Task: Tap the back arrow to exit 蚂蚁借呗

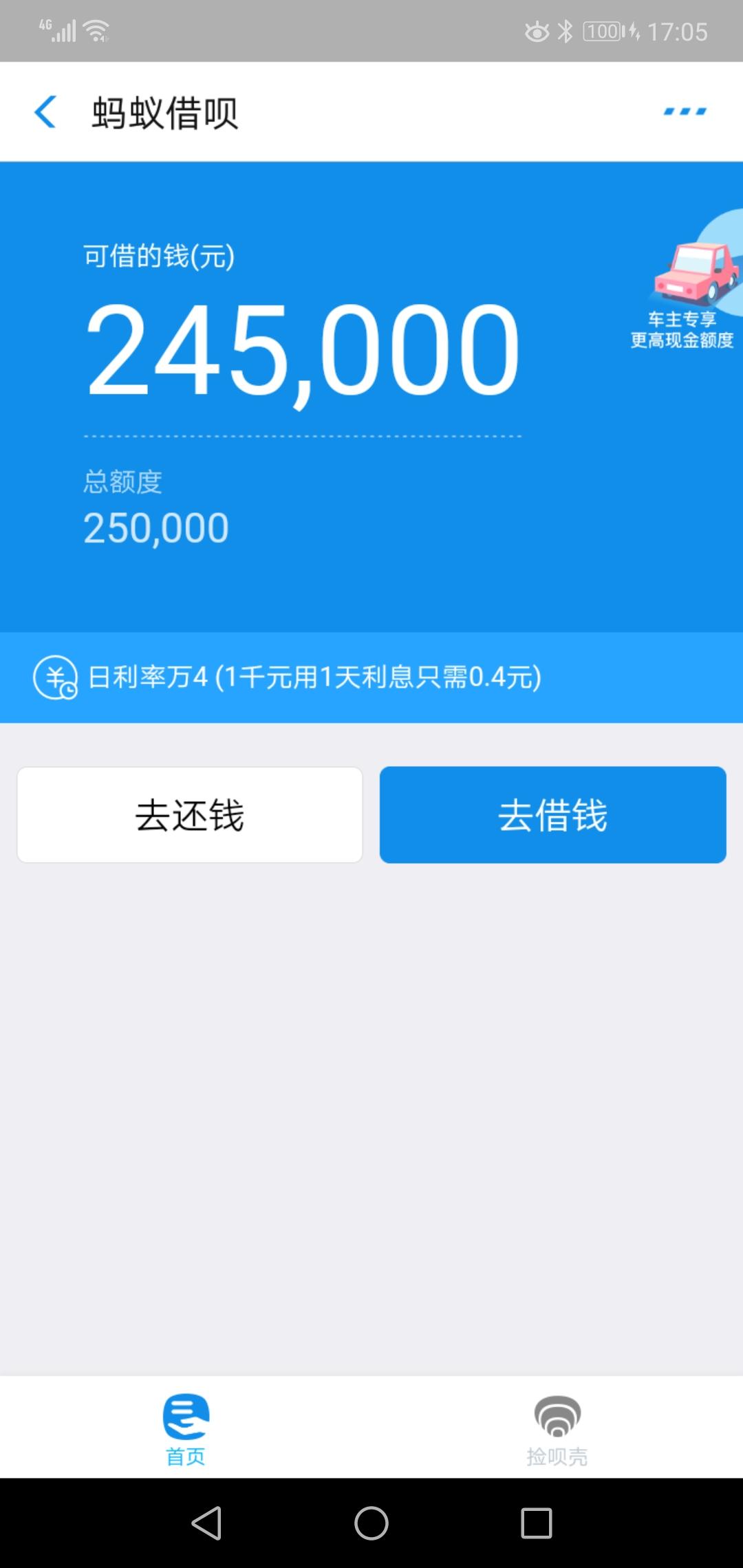Action: point(45,111)
